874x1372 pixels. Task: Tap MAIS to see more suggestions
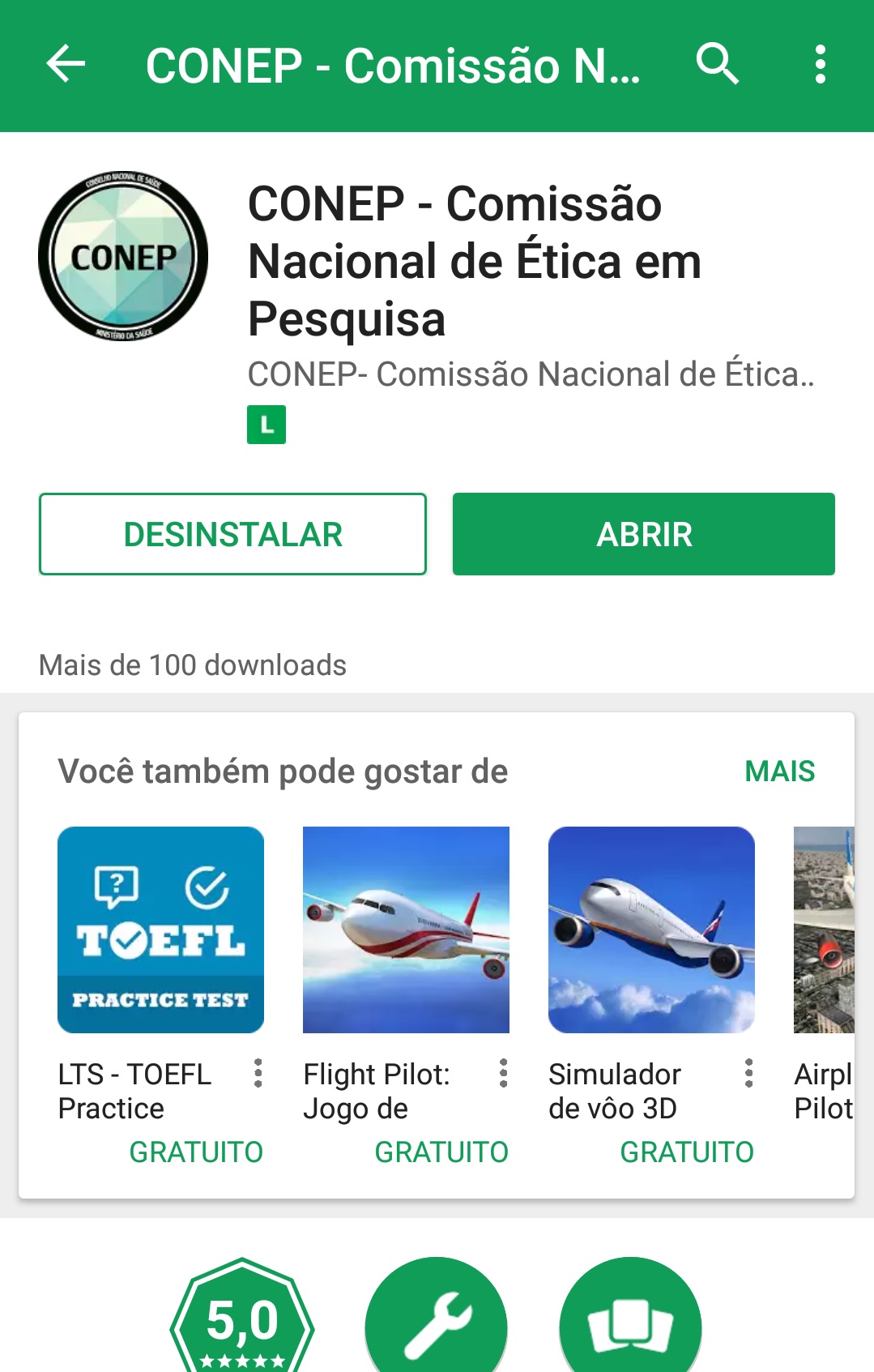coord(779,771)
